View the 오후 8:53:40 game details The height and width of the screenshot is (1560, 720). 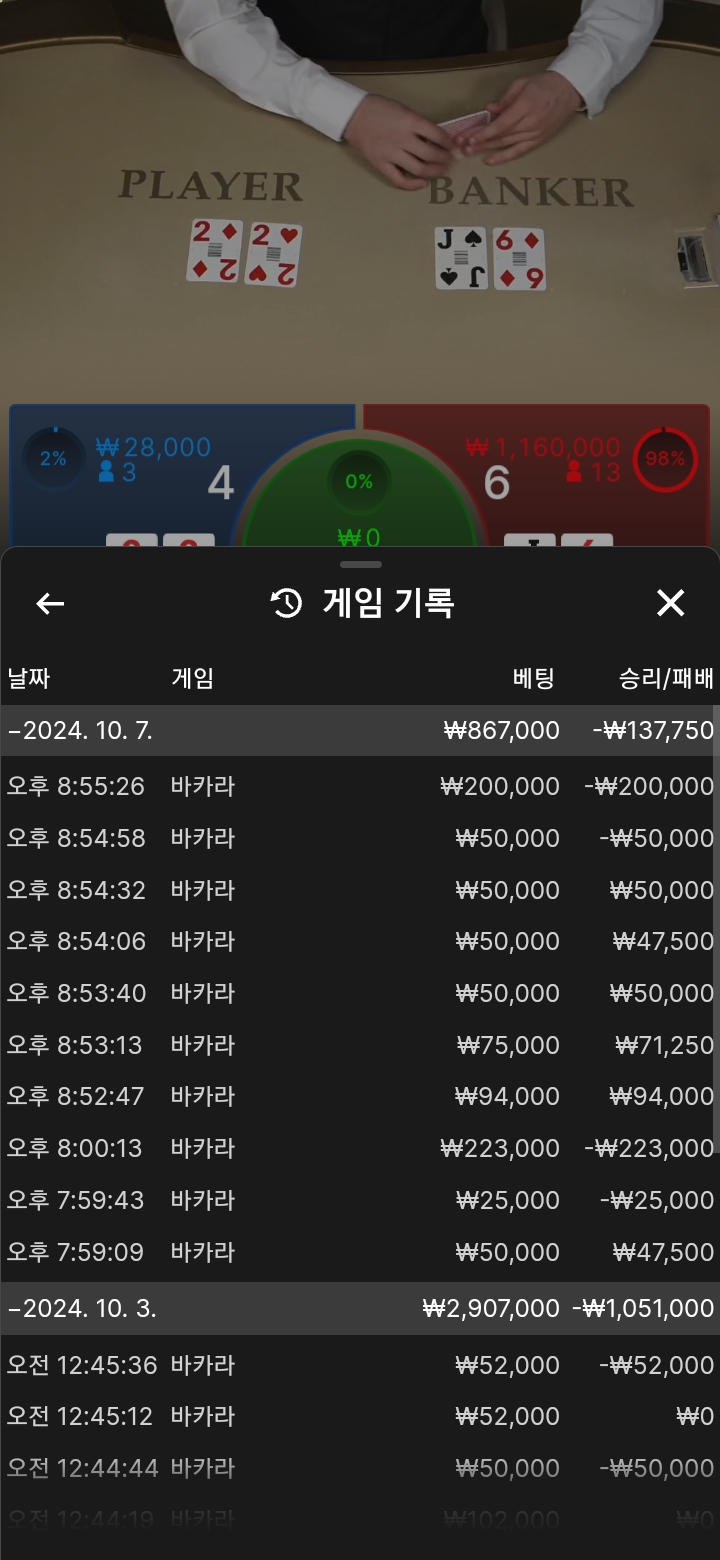click(x=360, y=993)
